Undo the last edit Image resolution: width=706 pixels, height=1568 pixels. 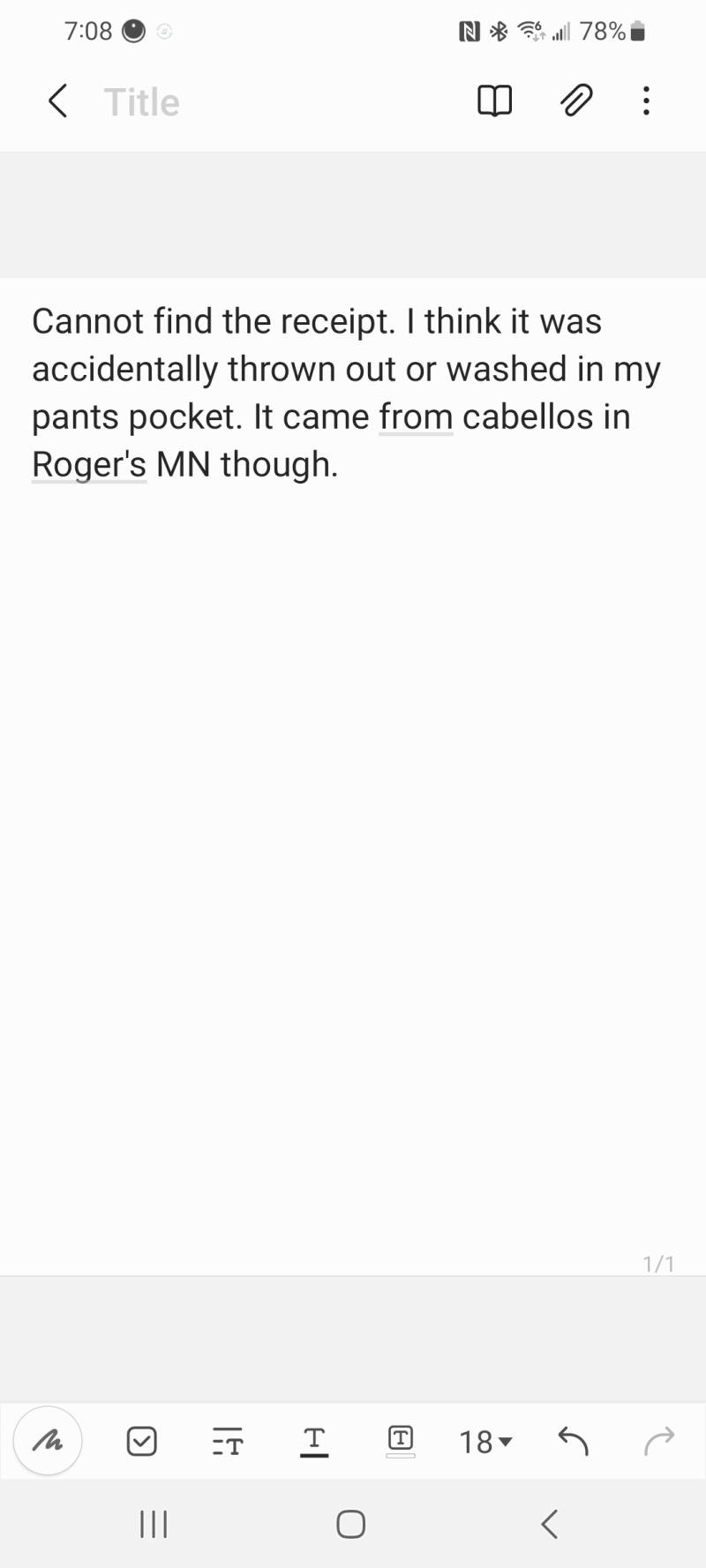click(x=573, y=1441)
